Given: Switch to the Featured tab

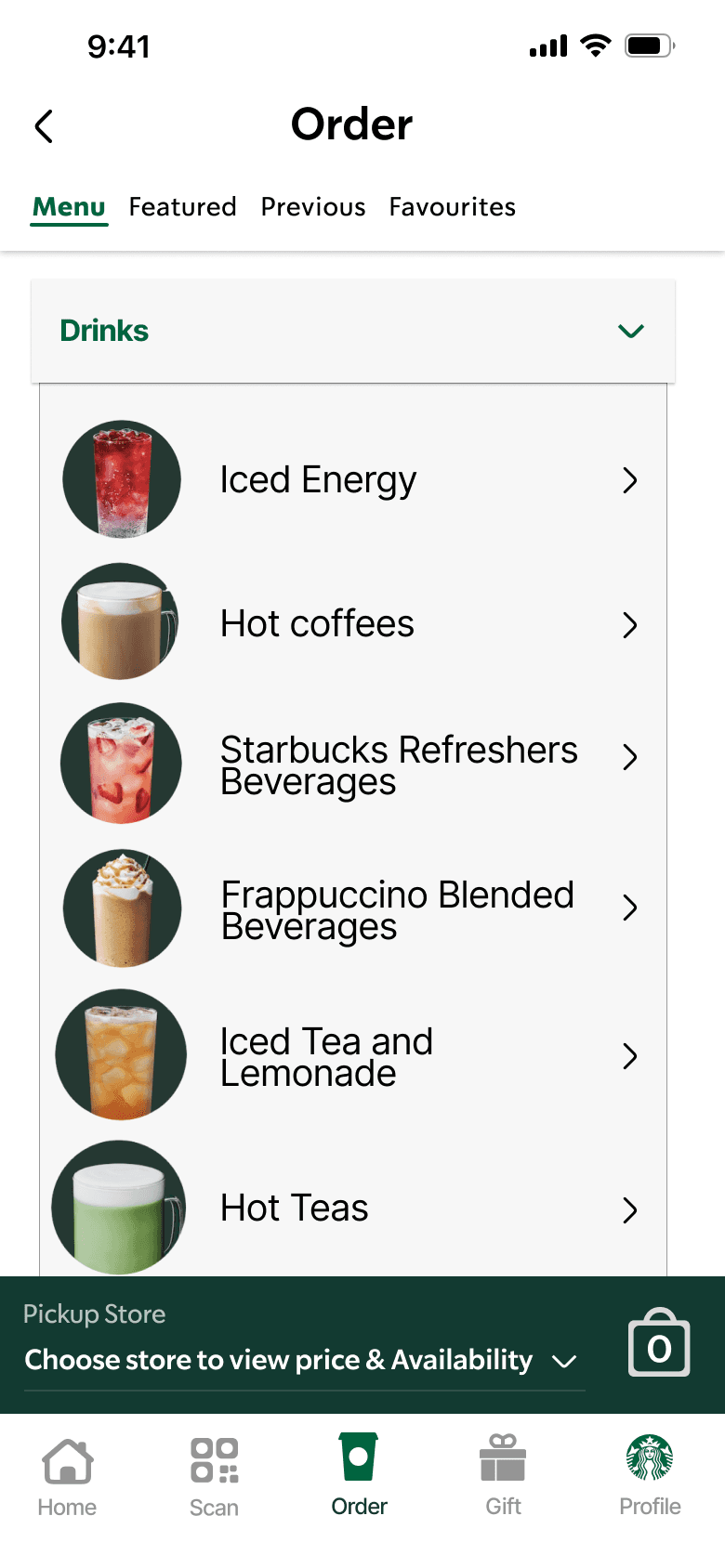Looking at the screenshot, I should coord(182,206).
